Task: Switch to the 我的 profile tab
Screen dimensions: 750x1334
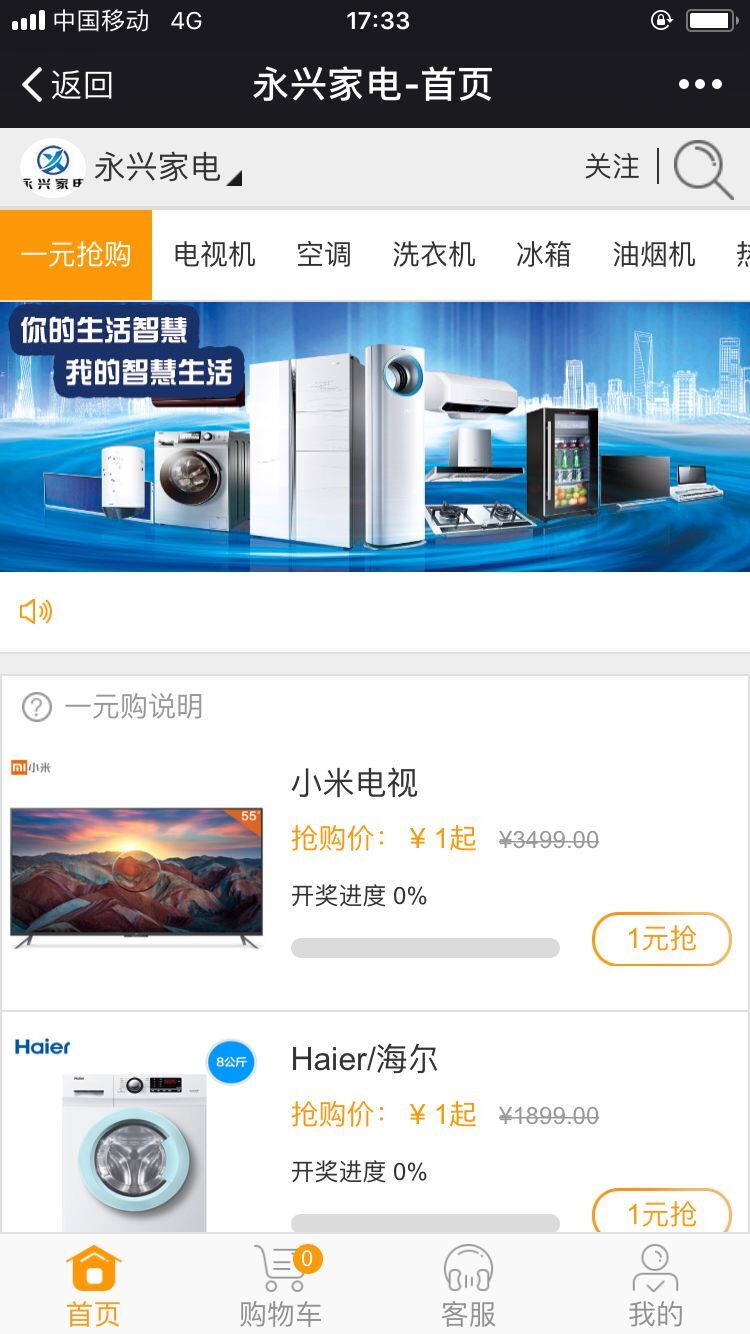Action: pos(655,1286)
